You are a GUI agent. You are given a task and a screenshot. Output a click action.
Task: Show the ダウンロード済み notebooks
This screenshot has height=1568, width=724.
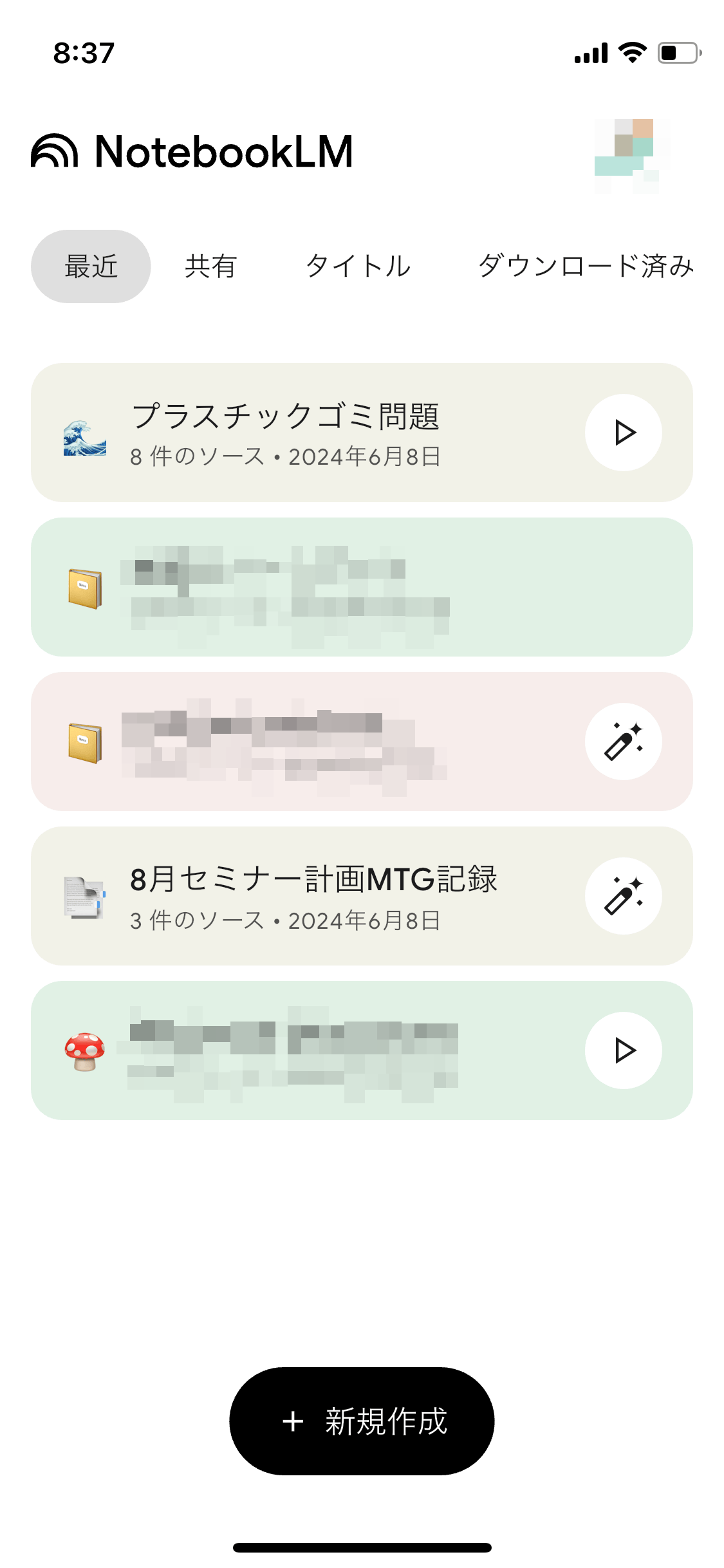[x=585, y=266]
